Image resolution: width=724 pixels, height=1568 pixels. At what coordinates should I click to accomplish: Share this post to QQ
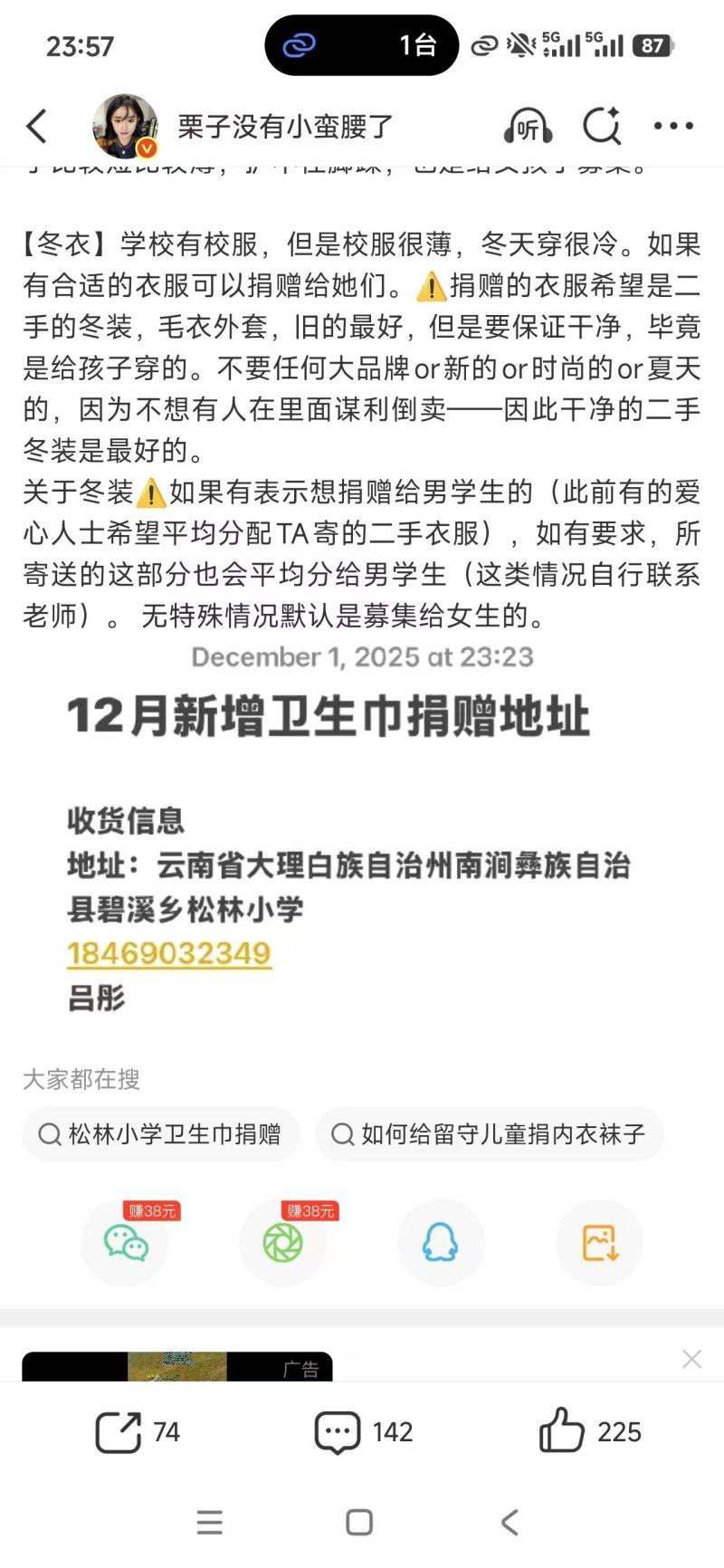click(x=441, y=1243)
